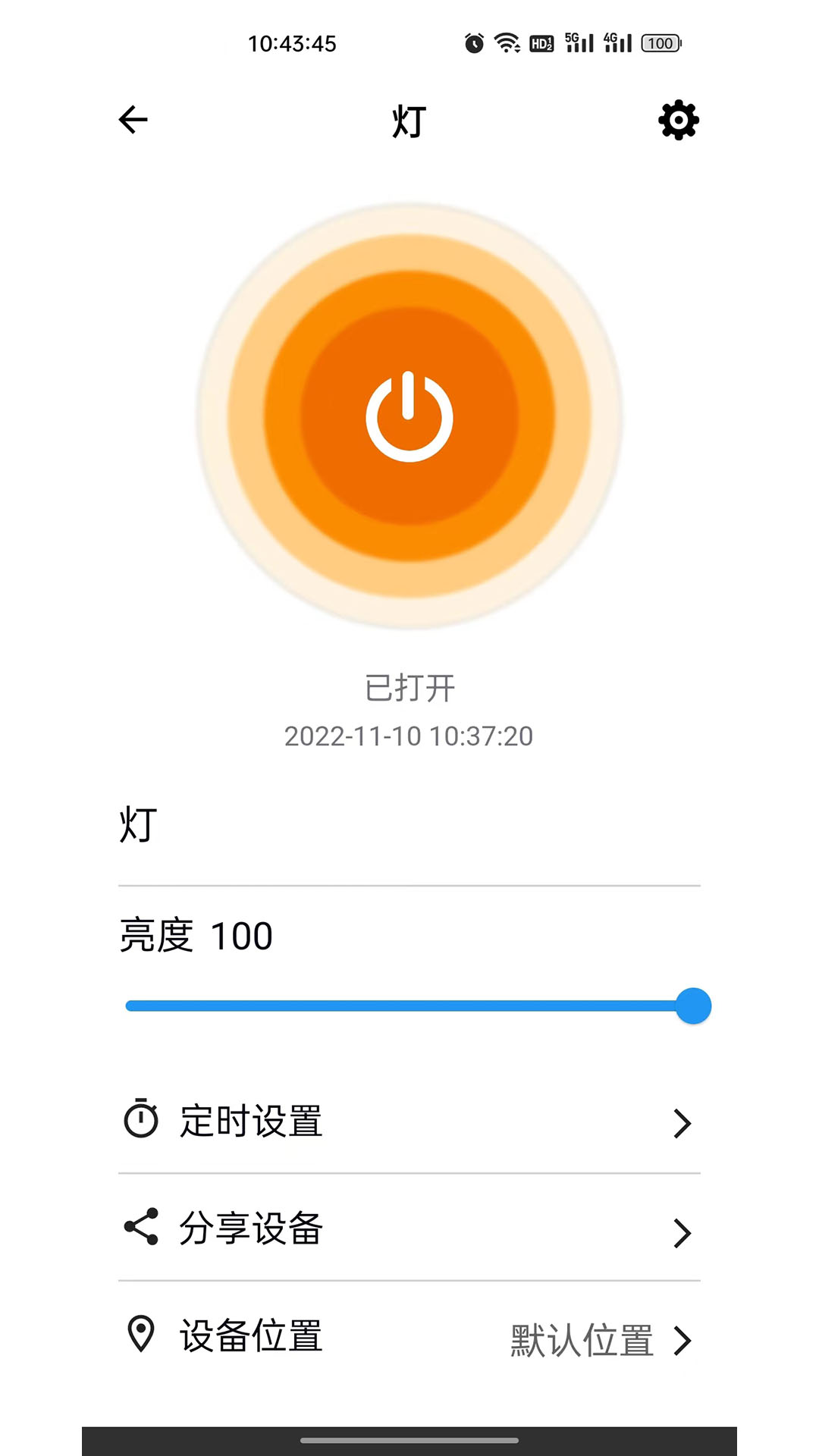Tap the Wi-Fi icon in the status bar

point(505,43)
